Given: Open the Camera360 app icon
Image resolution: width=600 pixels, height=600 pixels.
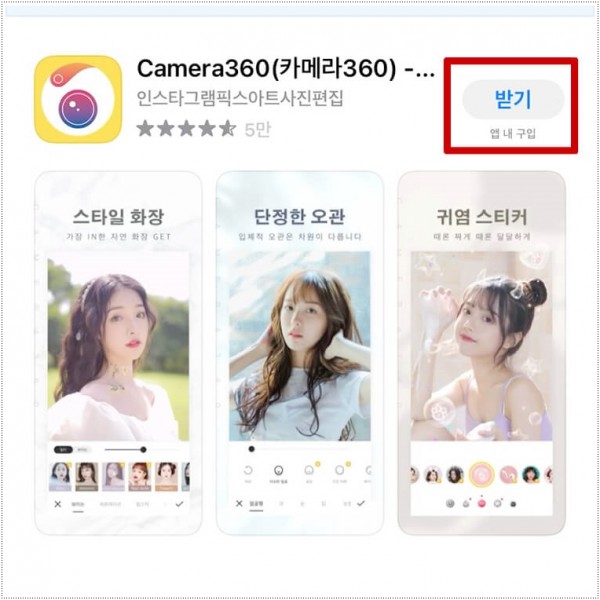Looking at the screenshot, I should (x=78, y=99).
